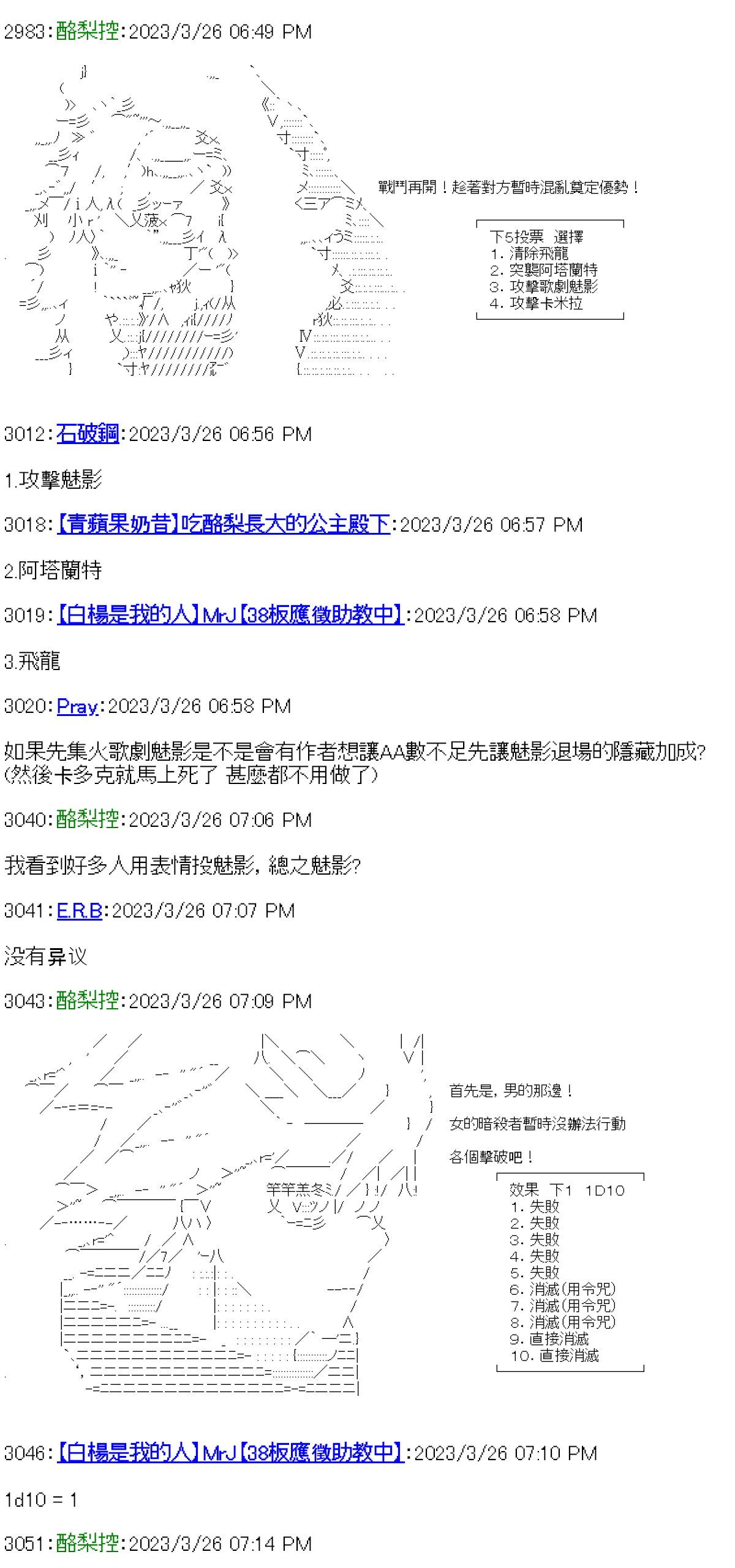Open MrJ's user link on post 3019

230,615
